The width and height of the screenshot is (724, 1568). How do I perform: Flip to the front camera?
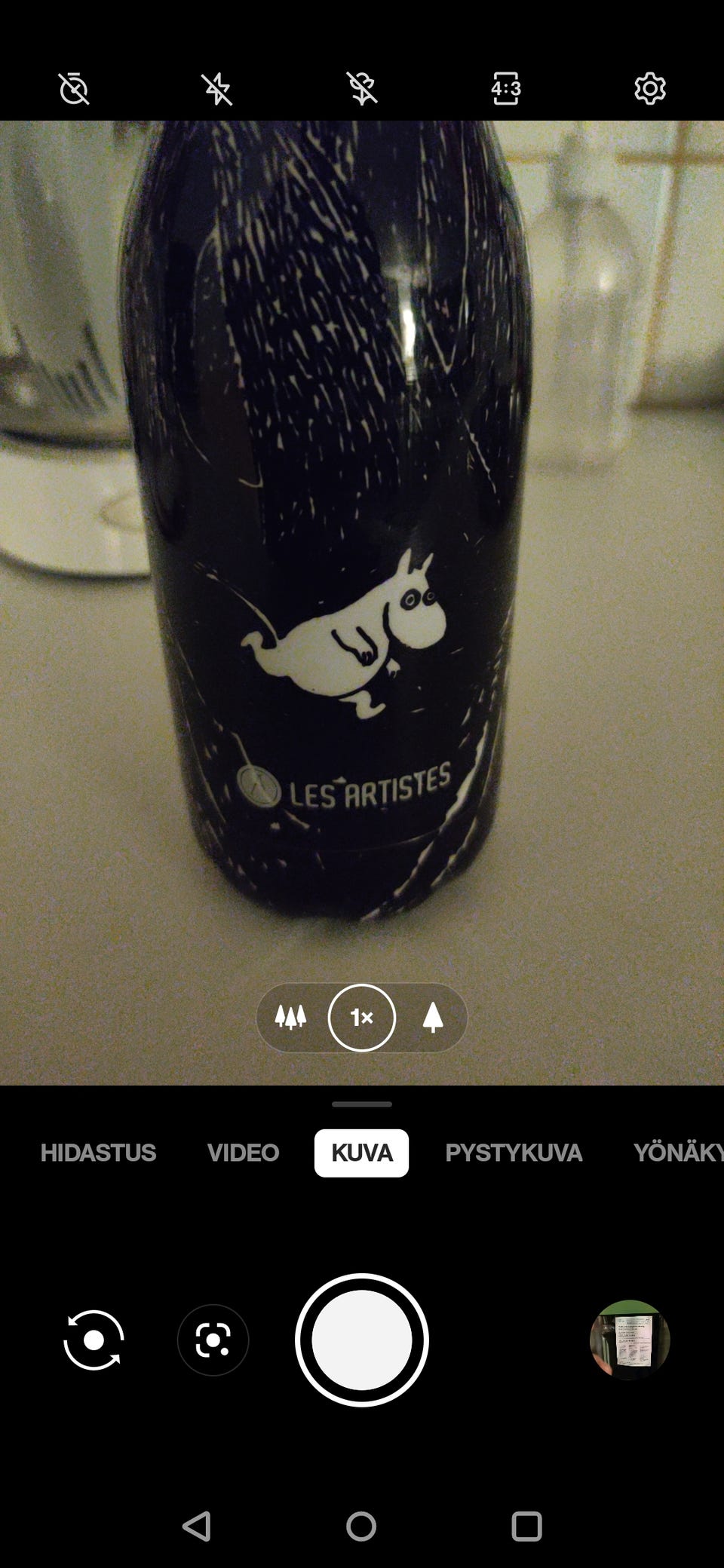(94, 1340)
